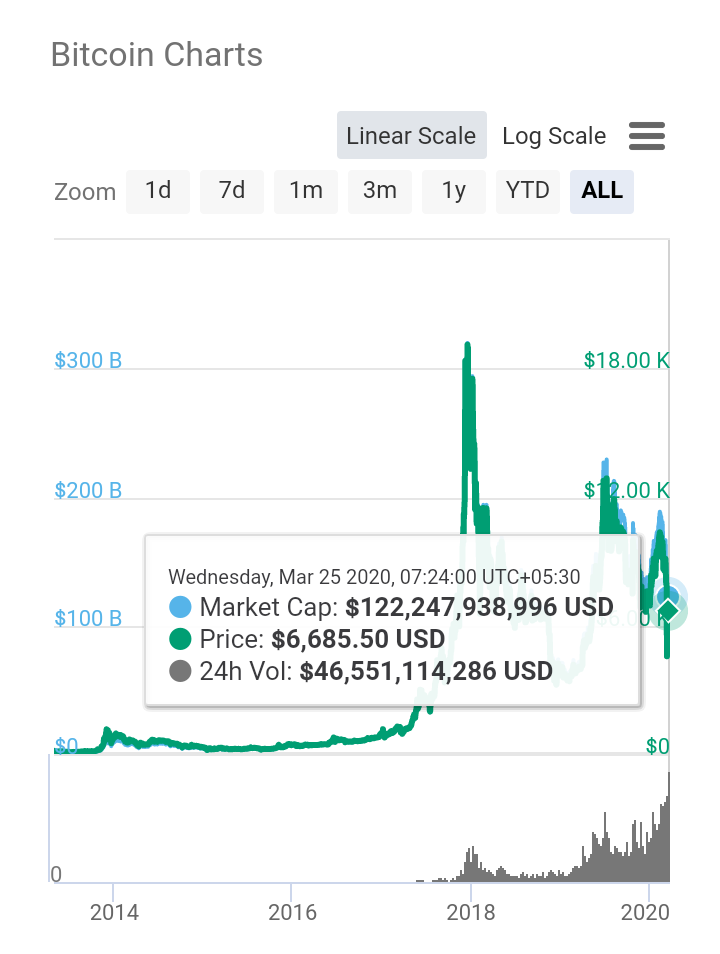Switch chart to Log Scale

[x=554, y=136]
